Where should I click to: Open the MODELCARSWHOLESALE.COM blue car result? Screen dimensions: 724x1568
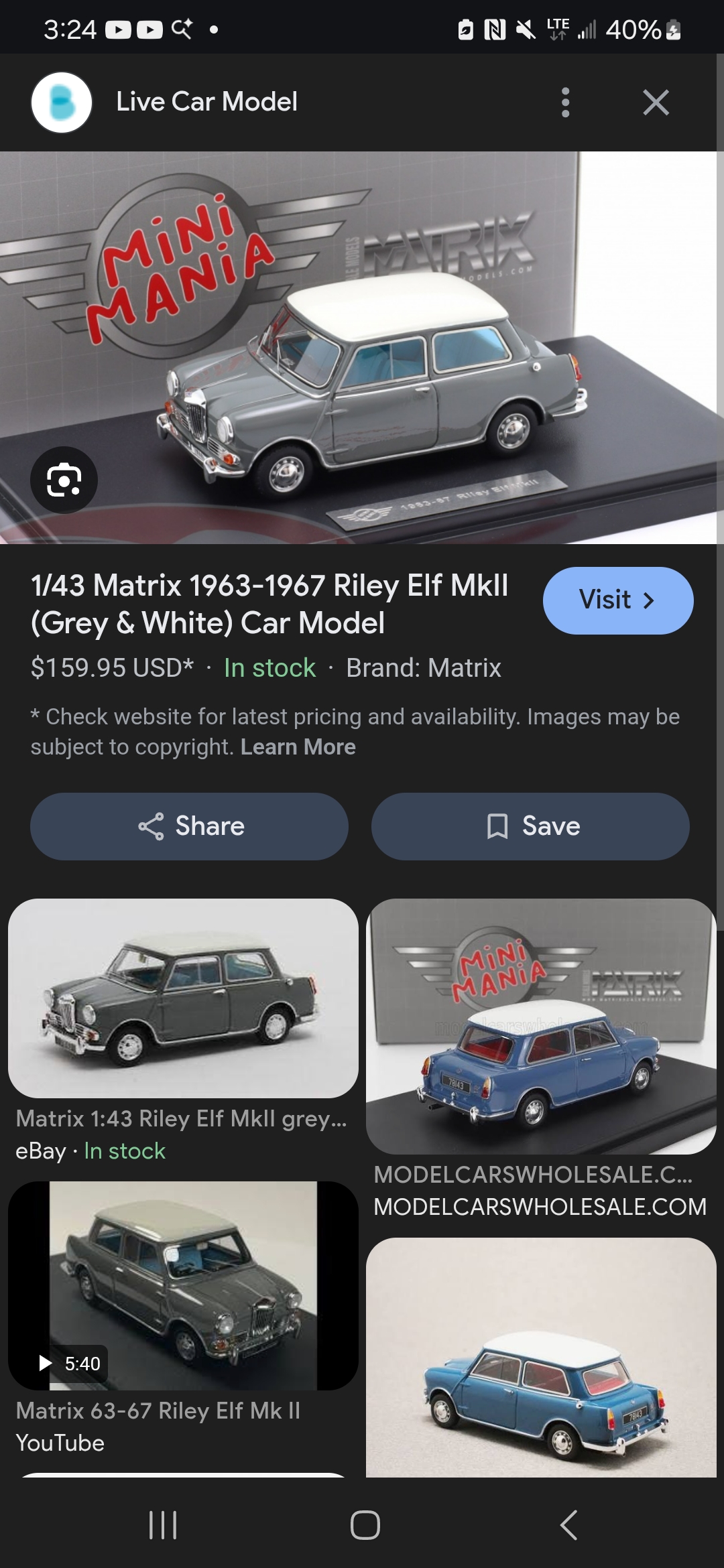click(540, 1027)
